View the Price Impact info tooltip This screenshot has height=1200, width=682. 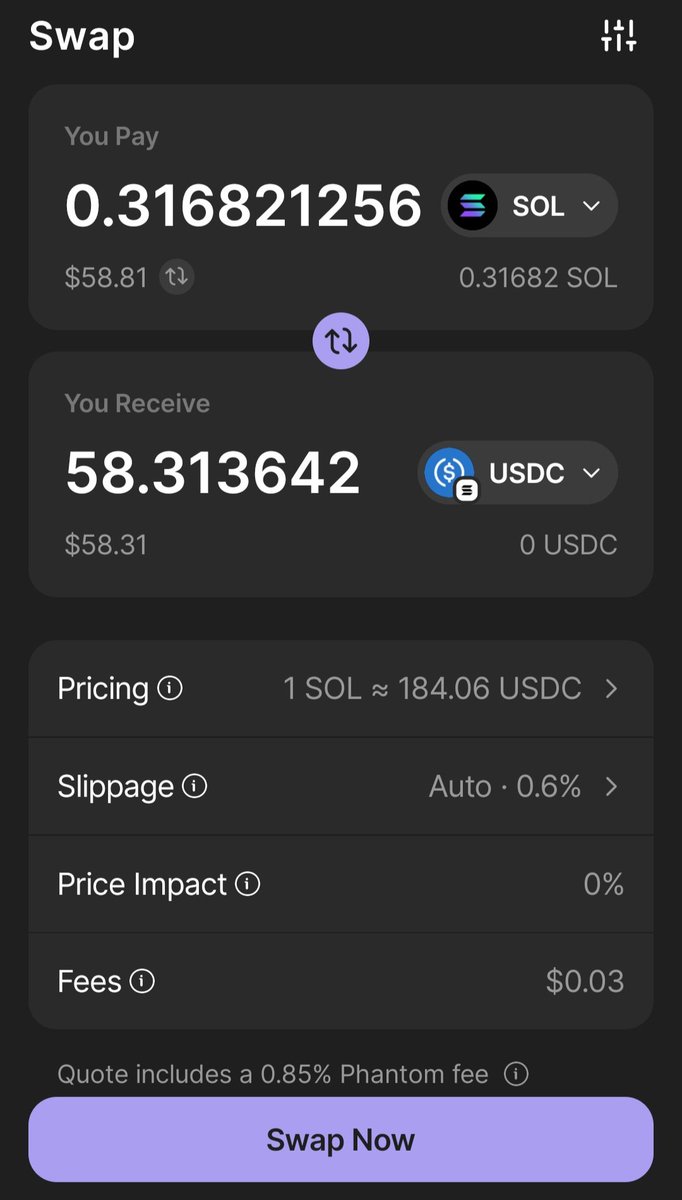point(248,884)
